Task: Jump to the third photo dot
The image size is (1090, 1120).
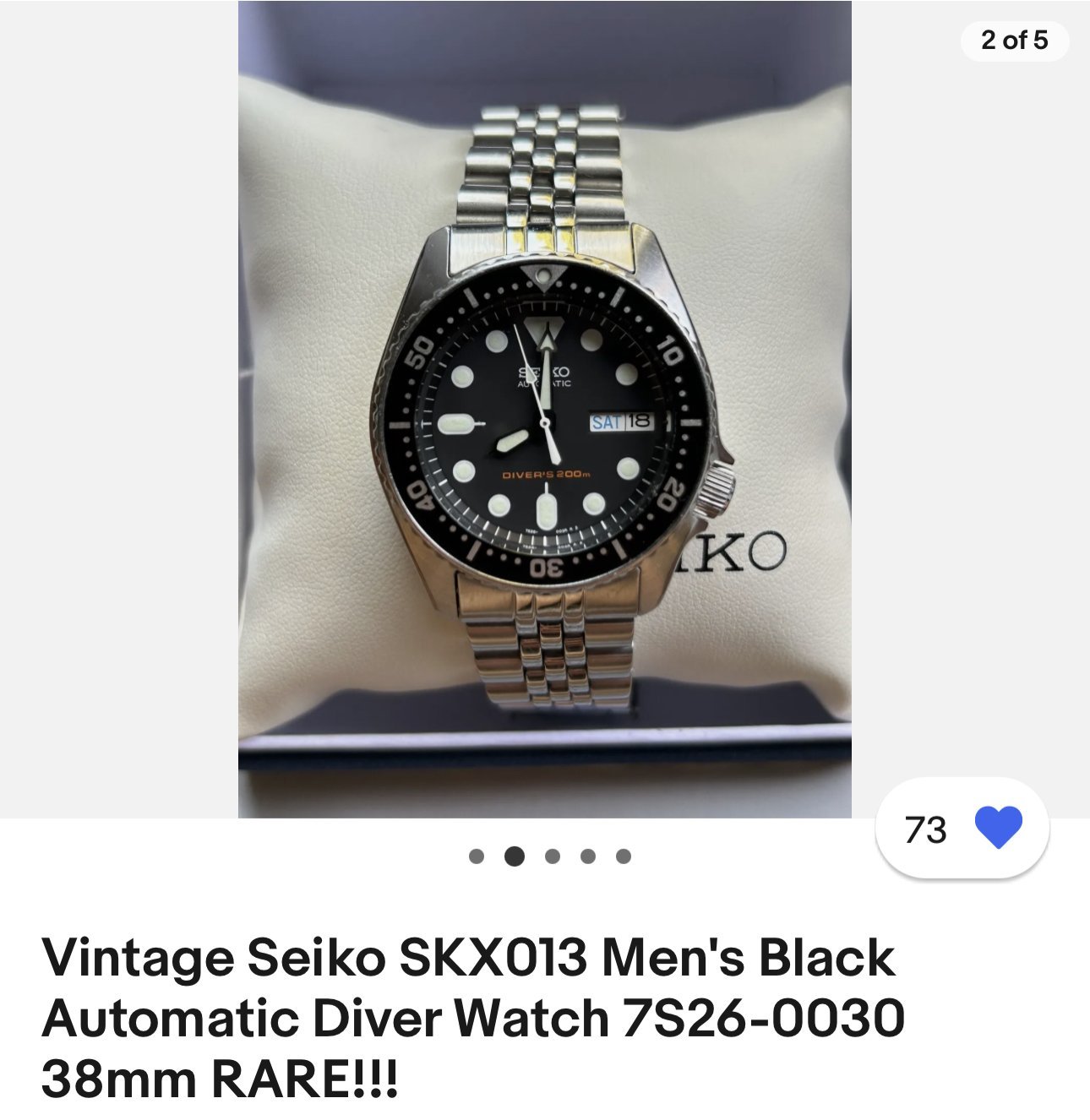Action: 553,856
